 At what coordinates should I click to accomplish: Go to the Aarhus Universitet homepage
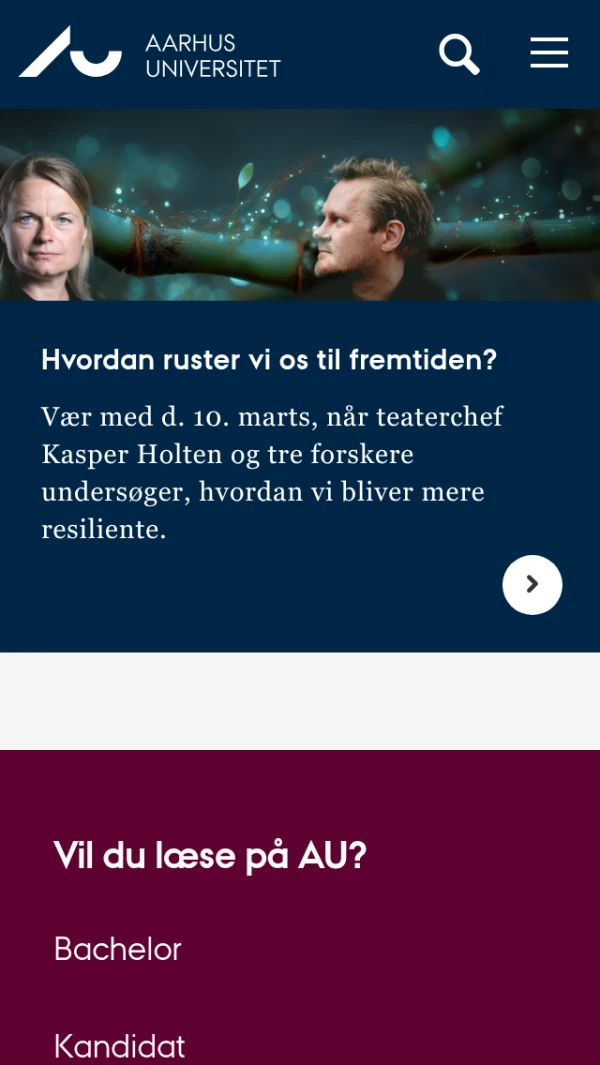[150, 54]
